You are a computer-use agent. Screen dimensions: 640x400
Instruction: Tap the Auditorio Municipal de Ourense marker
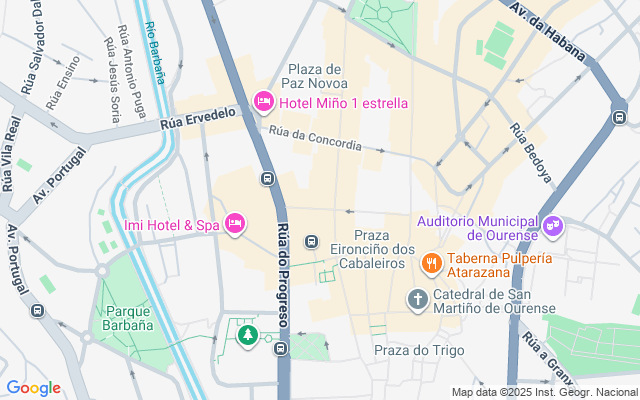point(554,227)
